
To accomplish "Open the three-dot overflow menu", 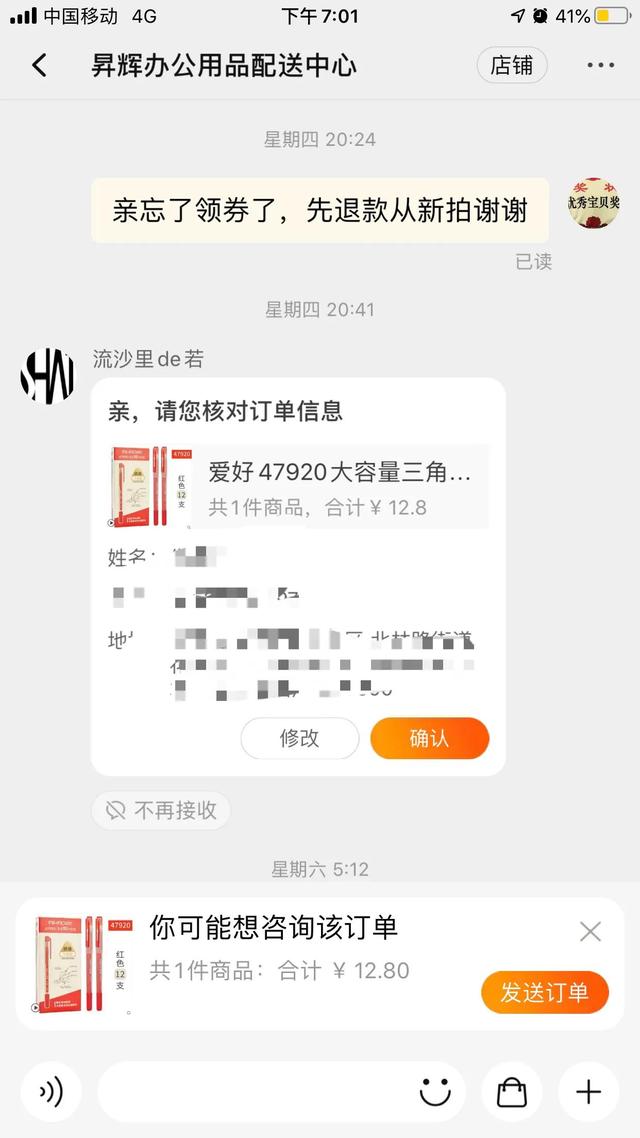I will (x=600, y=66).
